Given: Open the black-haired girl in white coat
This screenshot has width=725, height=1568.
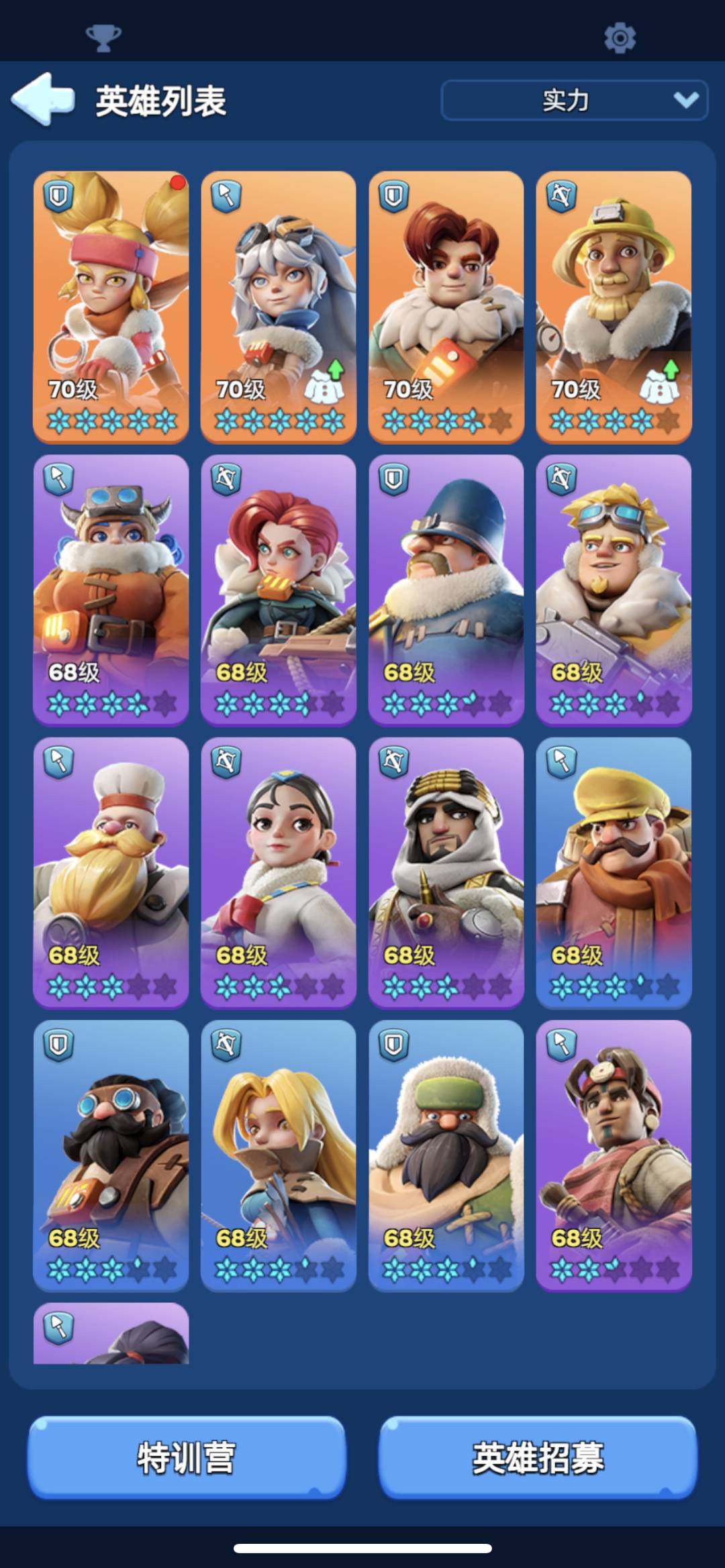Looking at the screenshot, I should click(278, 872).
